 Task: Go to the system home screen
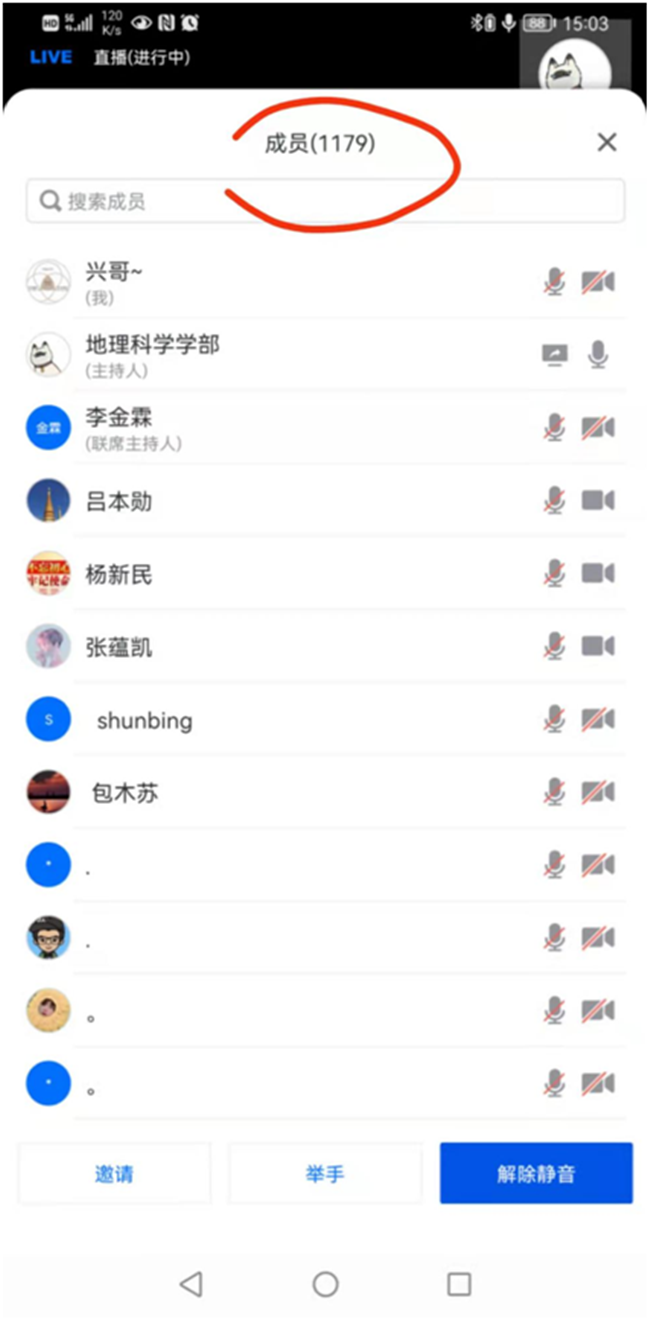tap(325, 1284)
